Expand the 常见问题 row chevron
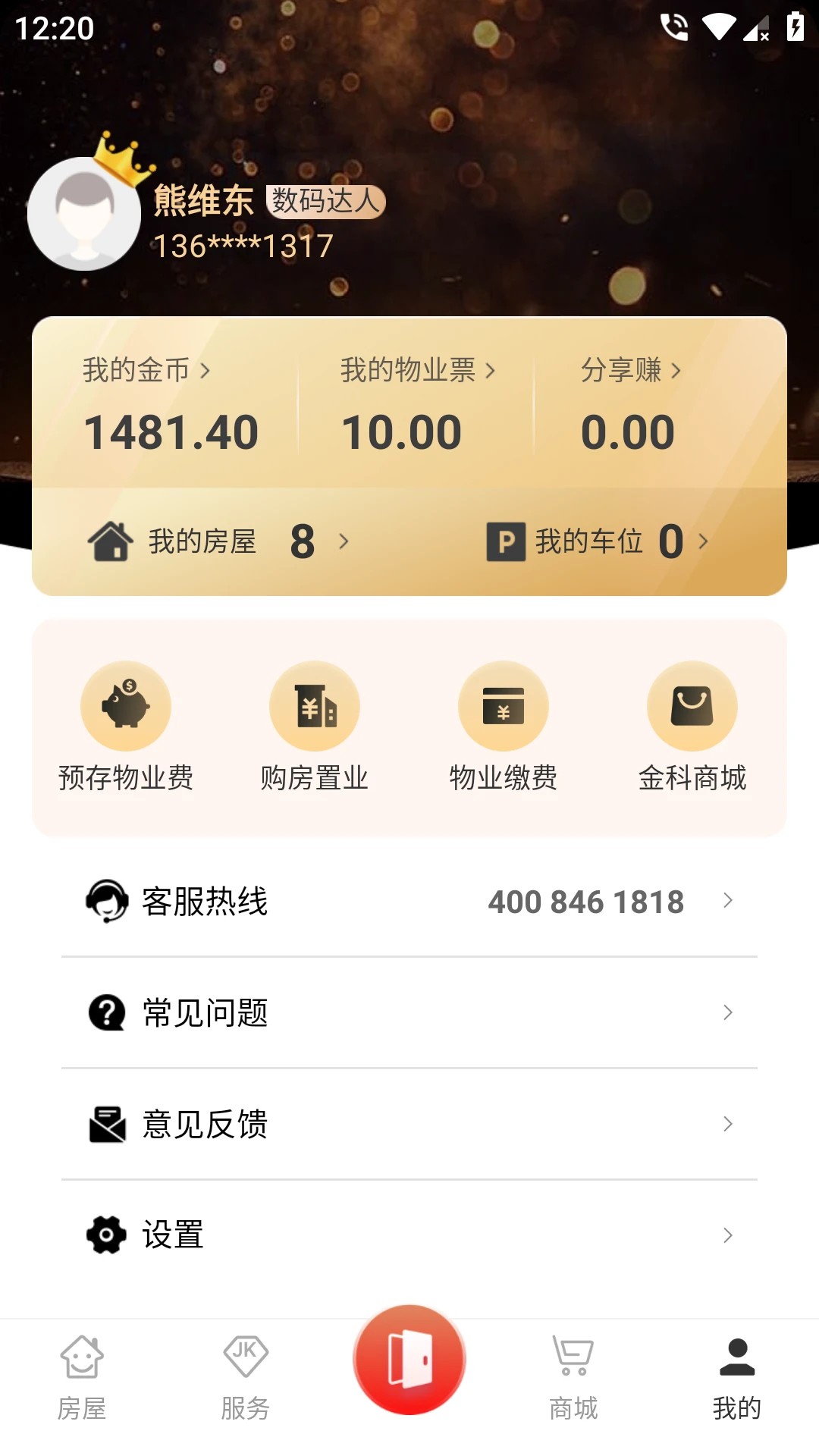The height and width of the screenshot is (1456, 819). (x=727, y=1012)
